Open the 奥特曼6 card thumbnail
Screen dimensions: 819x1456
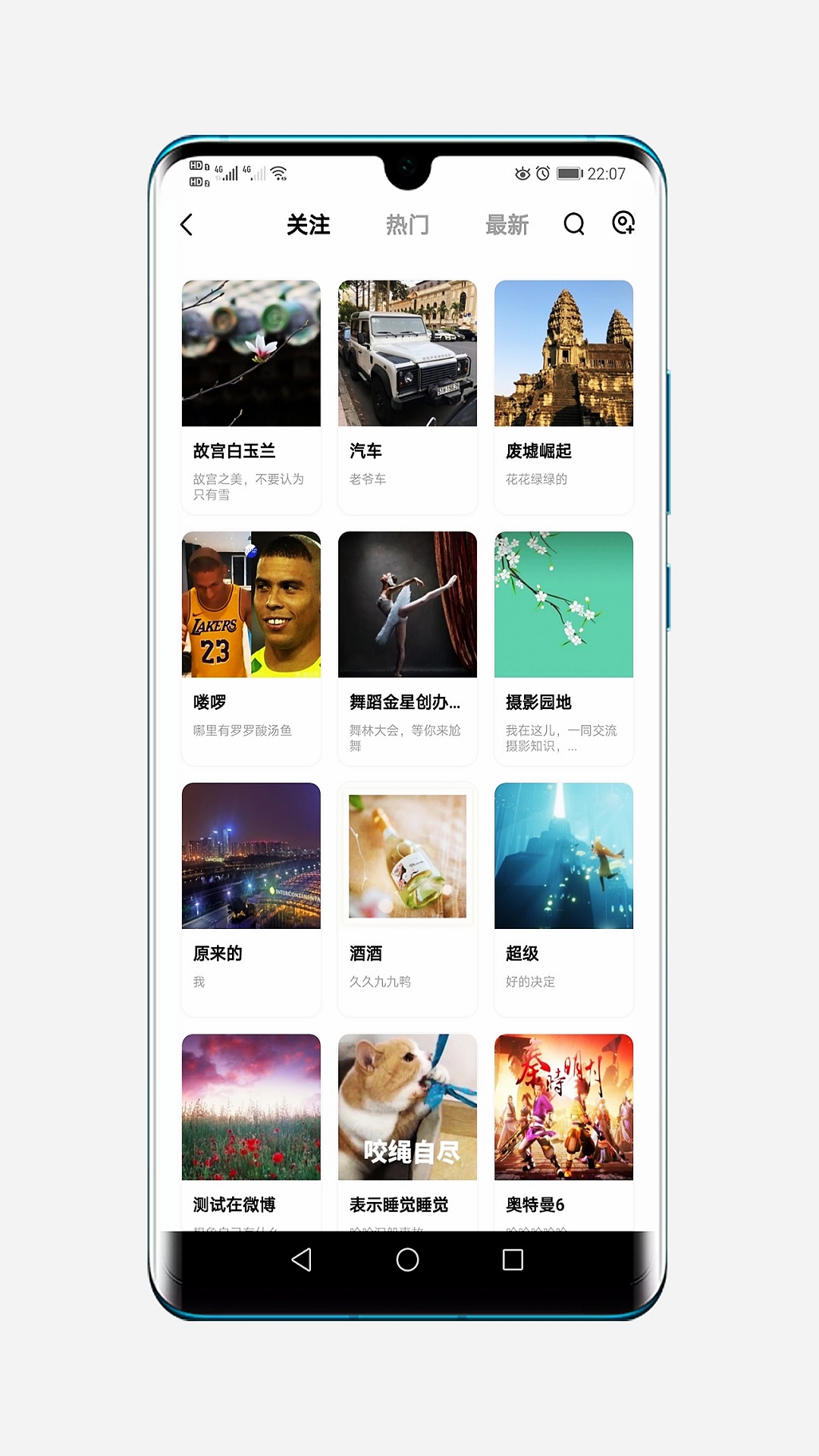click(x=563, y=1107)
